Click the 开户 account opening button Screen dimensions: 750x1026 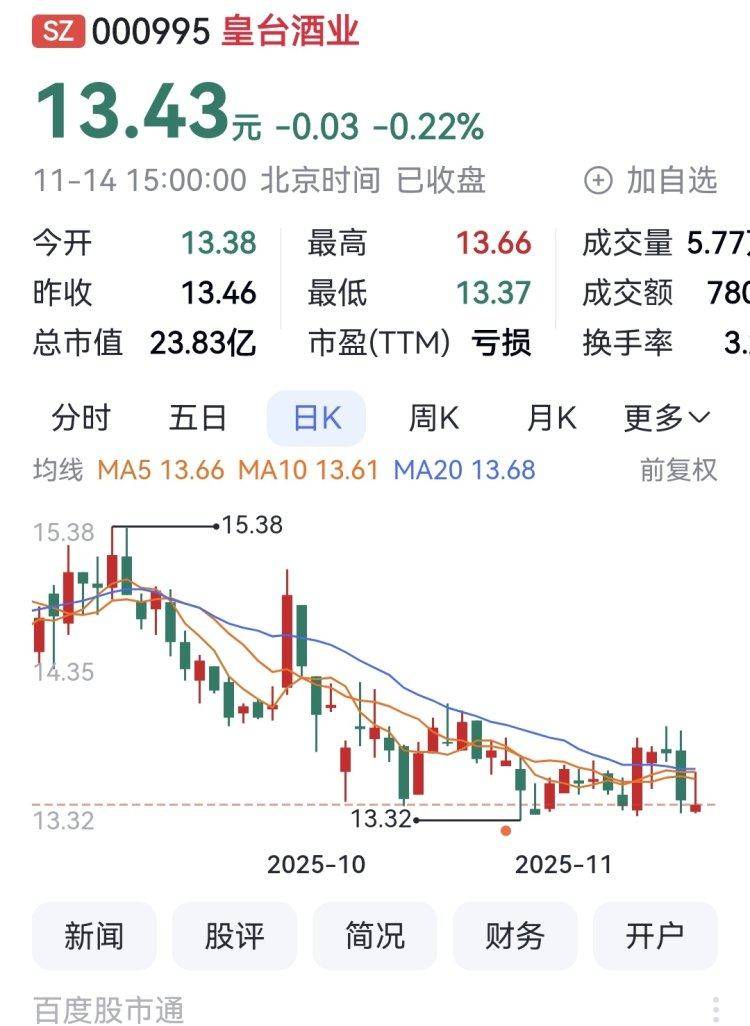click(655, 936)
